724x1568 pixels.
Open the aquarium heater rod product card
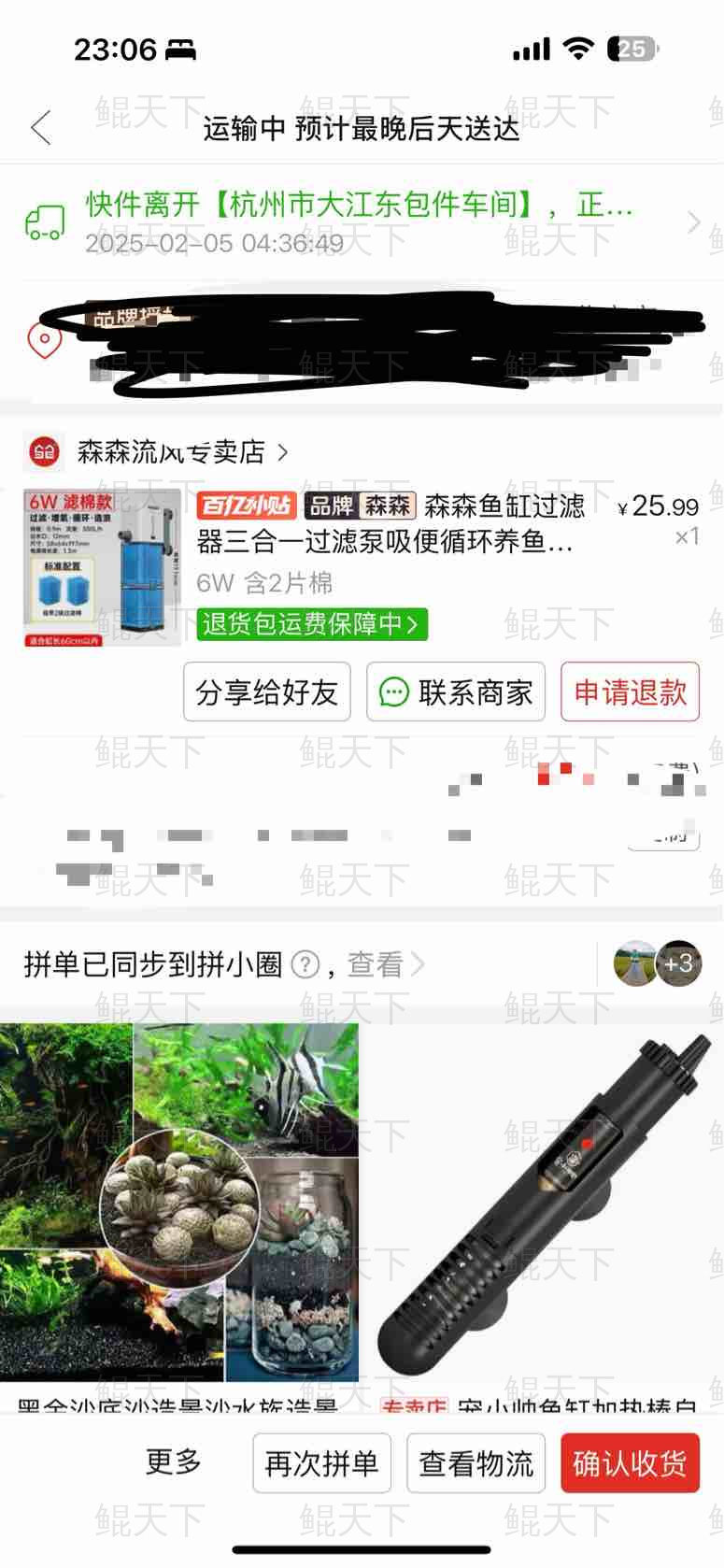[542, 1205]
